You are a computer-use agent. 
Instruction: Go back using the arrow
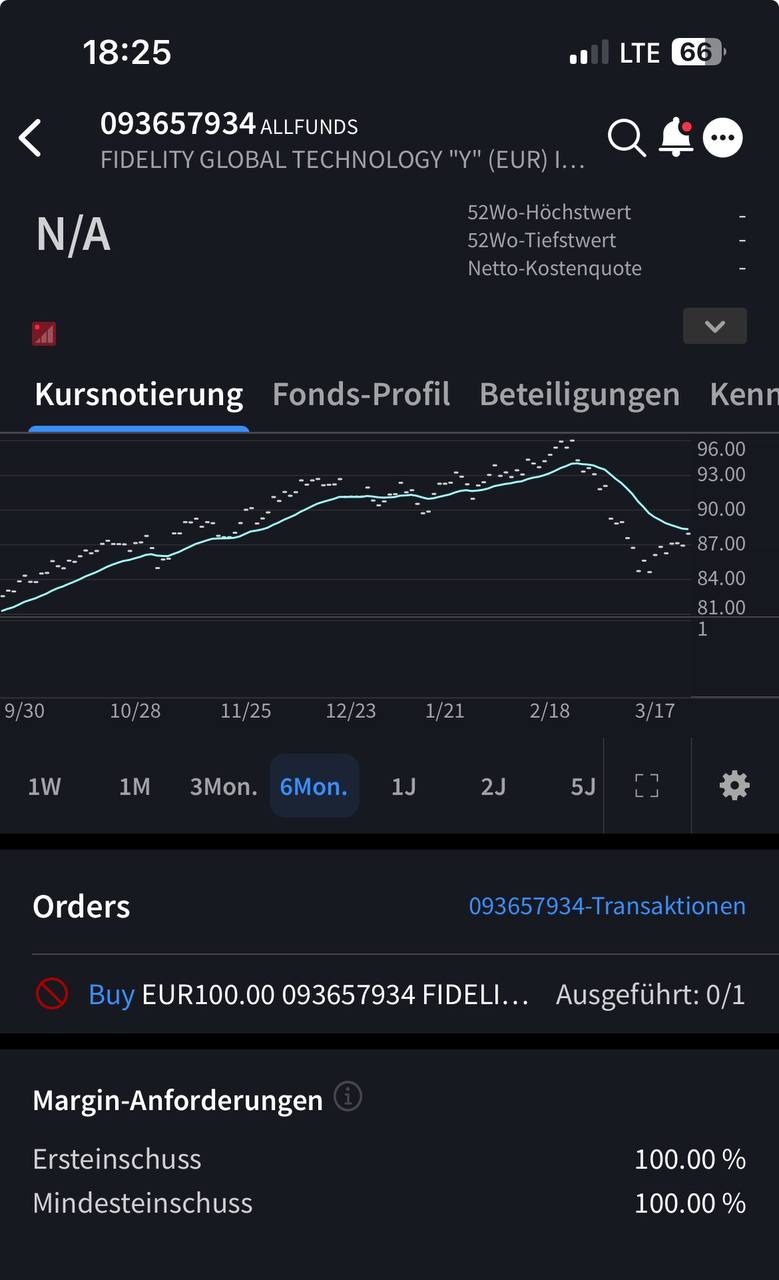pyautogui.click(x=31, y=138)
